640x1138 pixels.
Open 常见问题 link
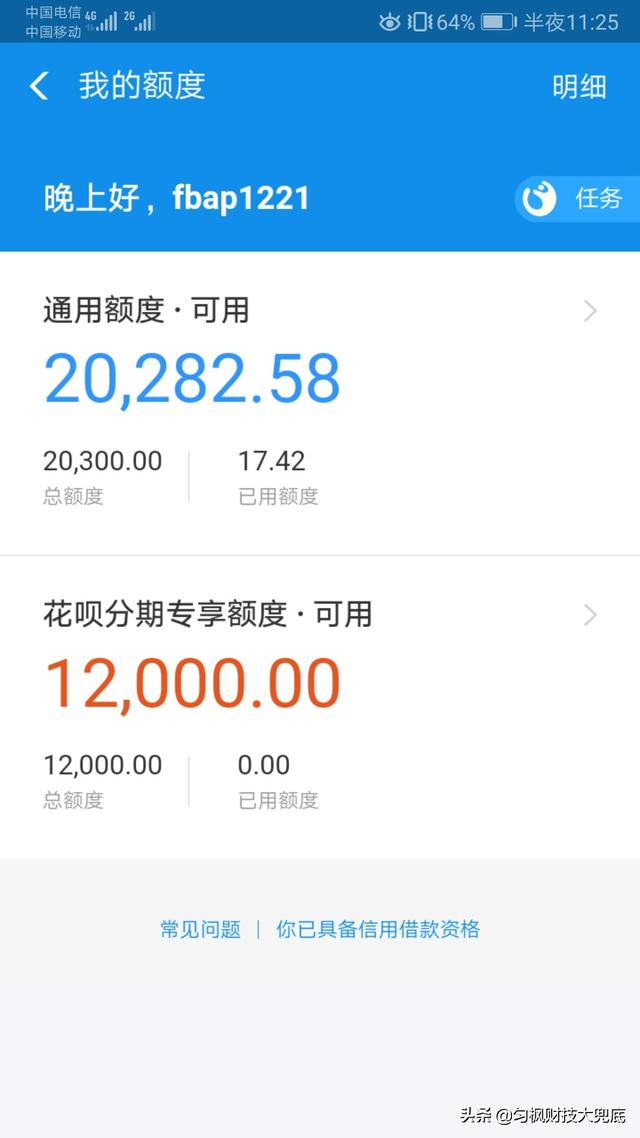[x=200, y=930]
